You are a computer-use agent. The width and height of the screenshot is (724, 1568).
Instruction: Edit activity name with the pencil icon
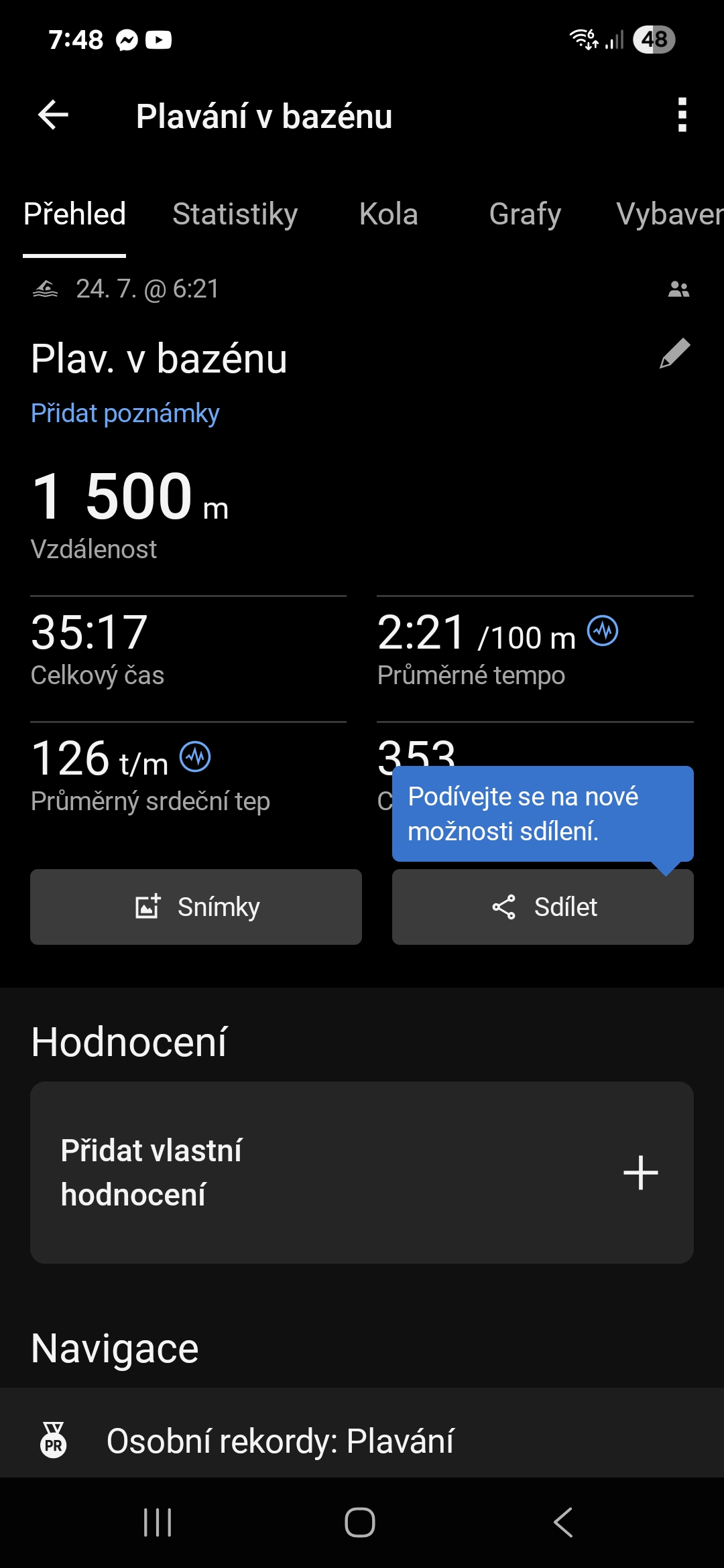click(674, 354)
